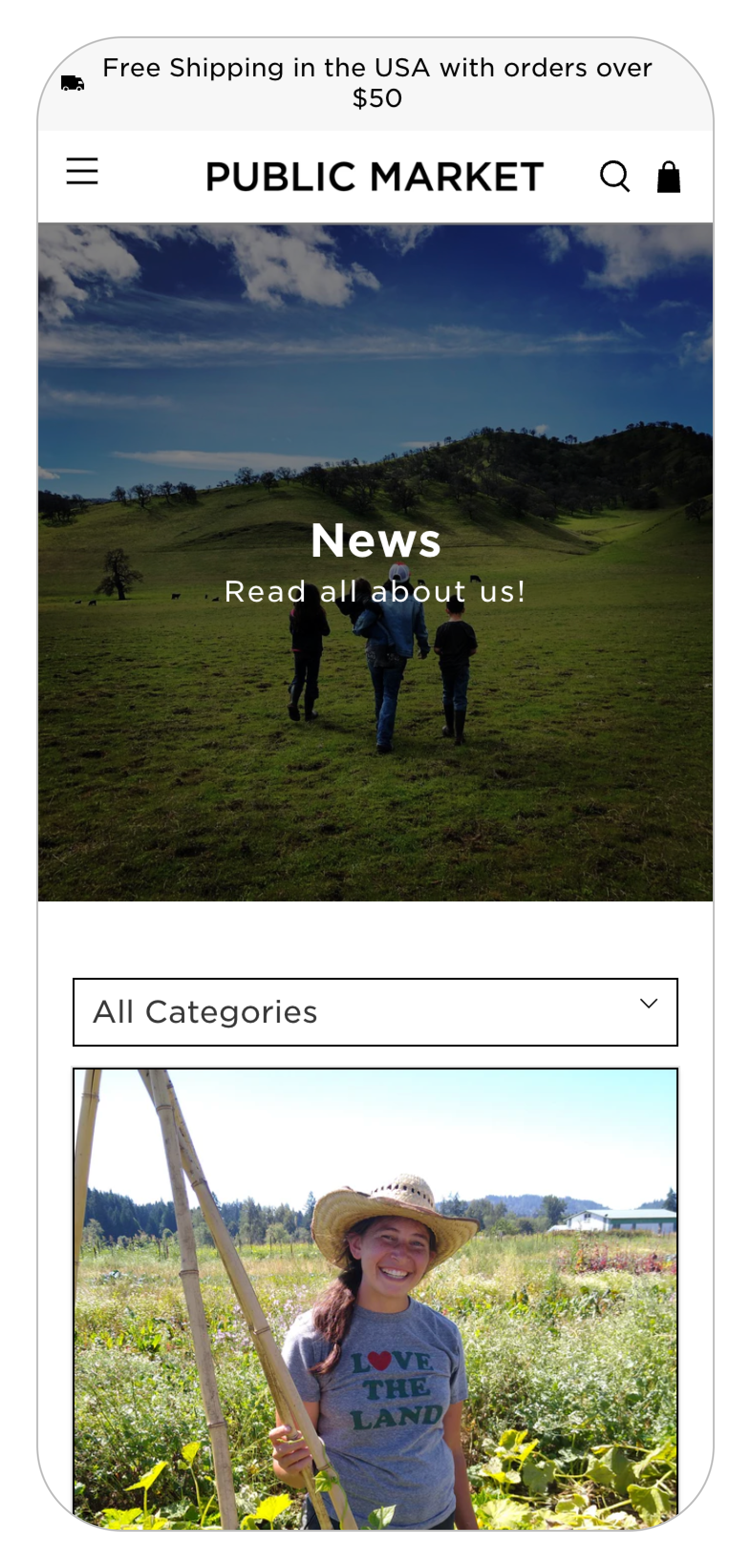The width and height of the screenshot is (751, 1568).
Task: Open the search icon
Action: [614, 177]
